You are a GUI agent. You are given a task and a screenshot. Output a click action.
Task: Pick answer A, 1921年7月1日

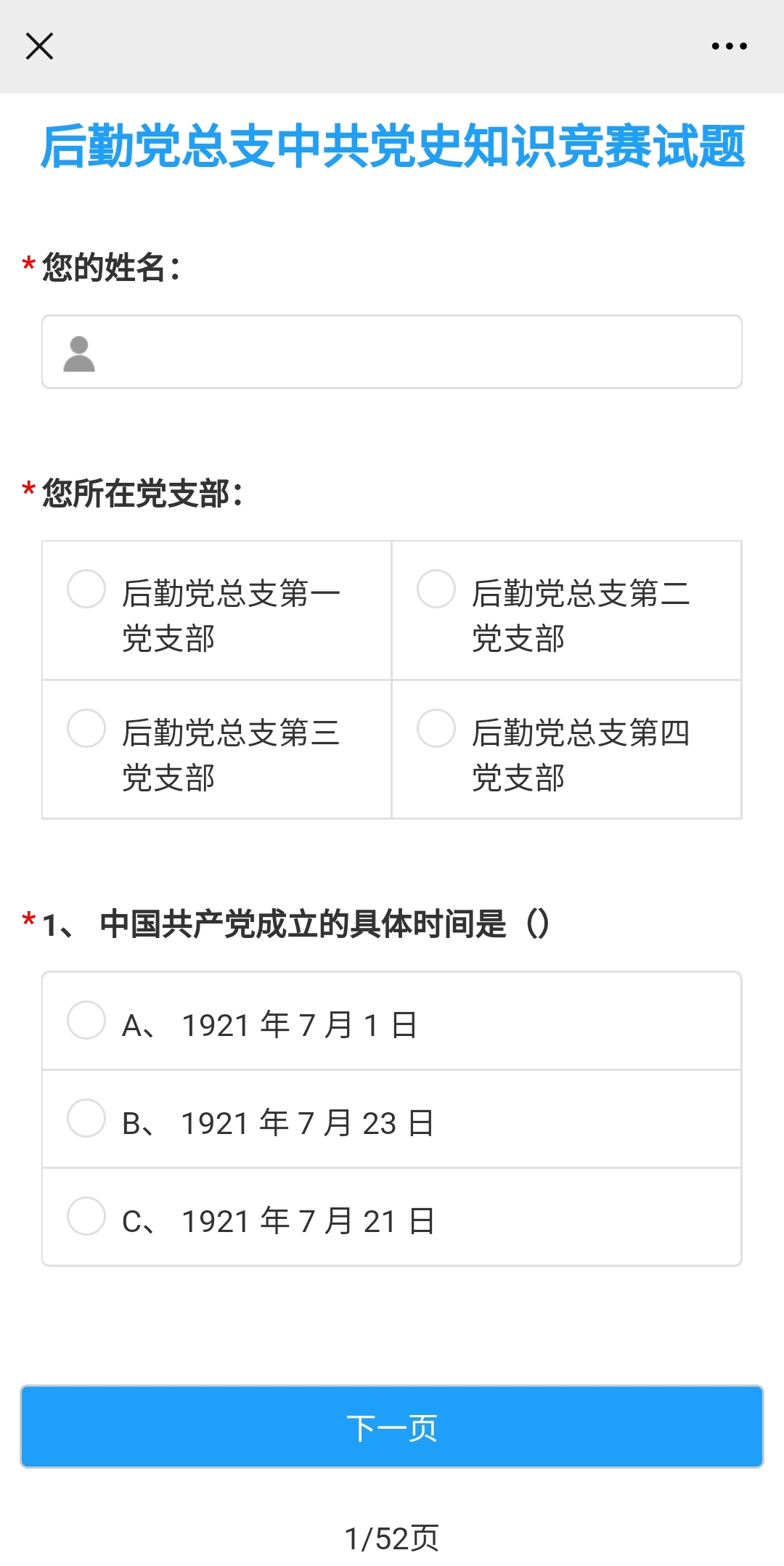click(392, 1021)
